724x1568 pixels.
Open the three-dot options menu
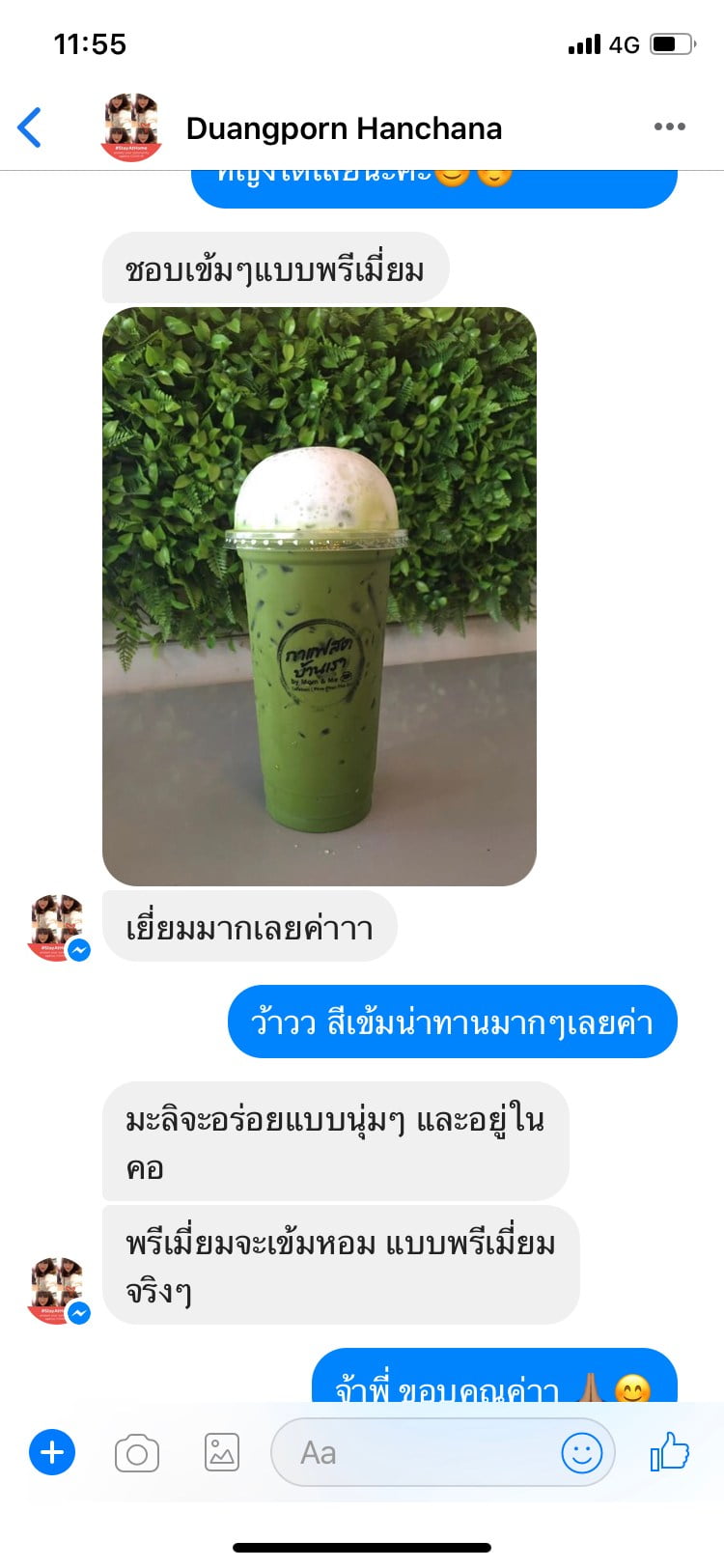pos(669,126)
